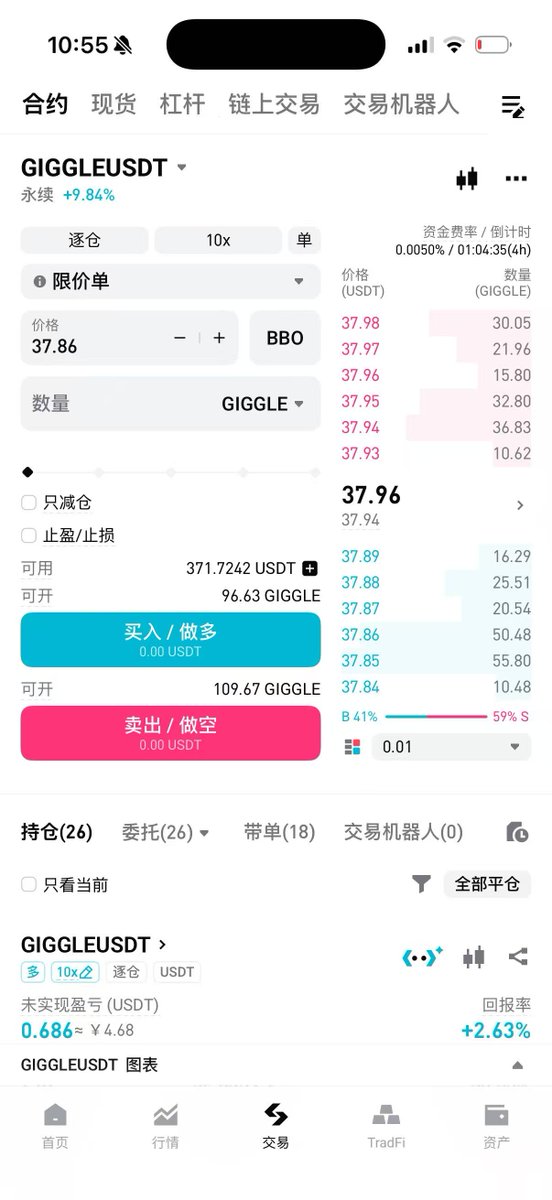Switch to the 杠杆 tab
The image size is (552, 1200).
click(182, 104)
